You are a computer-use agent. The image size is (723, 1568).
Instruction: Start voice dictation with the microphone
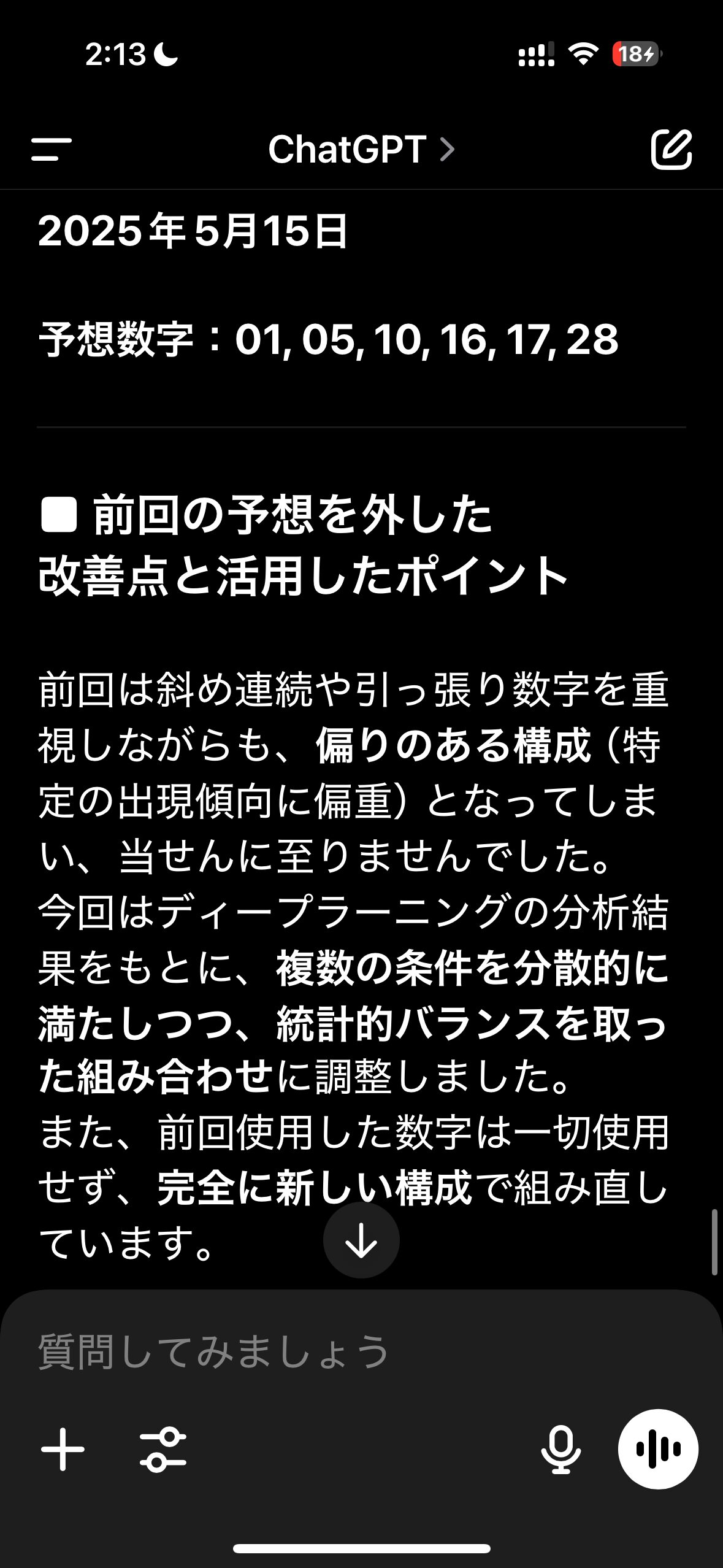(560, 1450)
